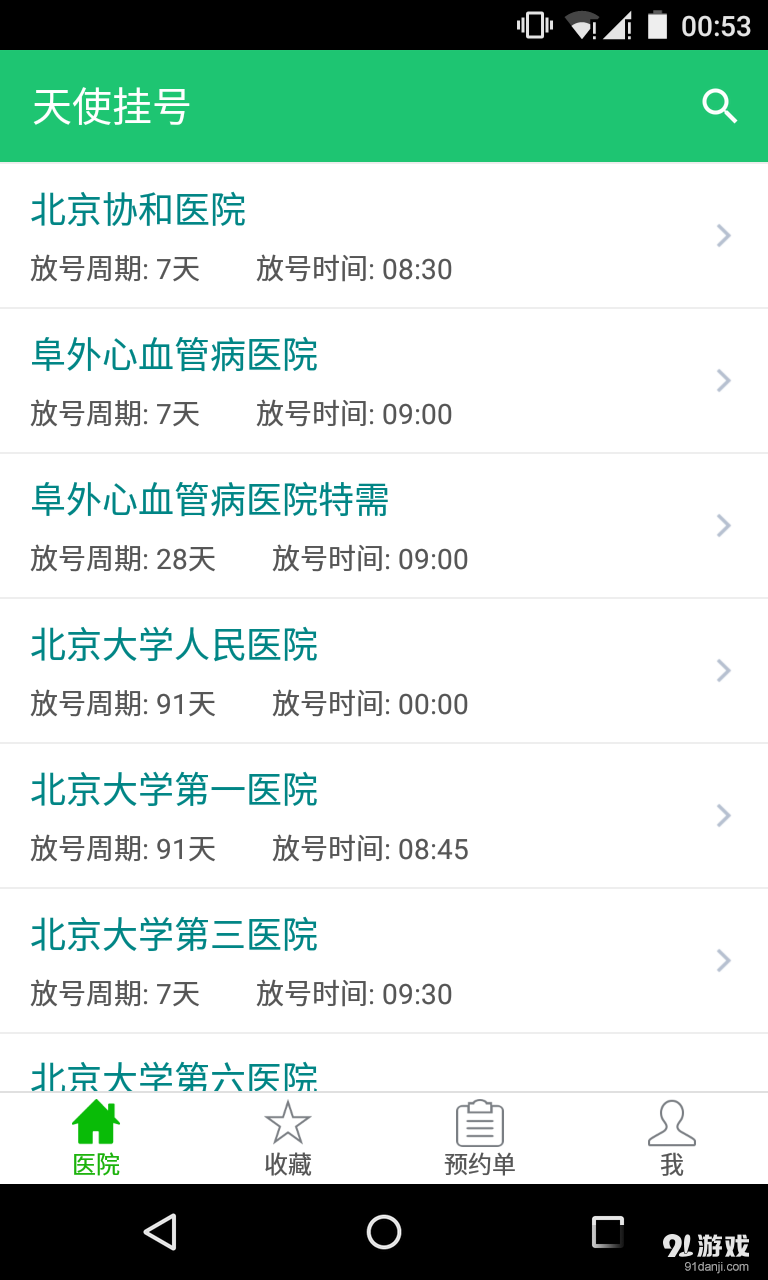Viewport: 768px width, 1280px height.
Task: Switch to the 收藏 favorites tab
Action: point(288,1139)
